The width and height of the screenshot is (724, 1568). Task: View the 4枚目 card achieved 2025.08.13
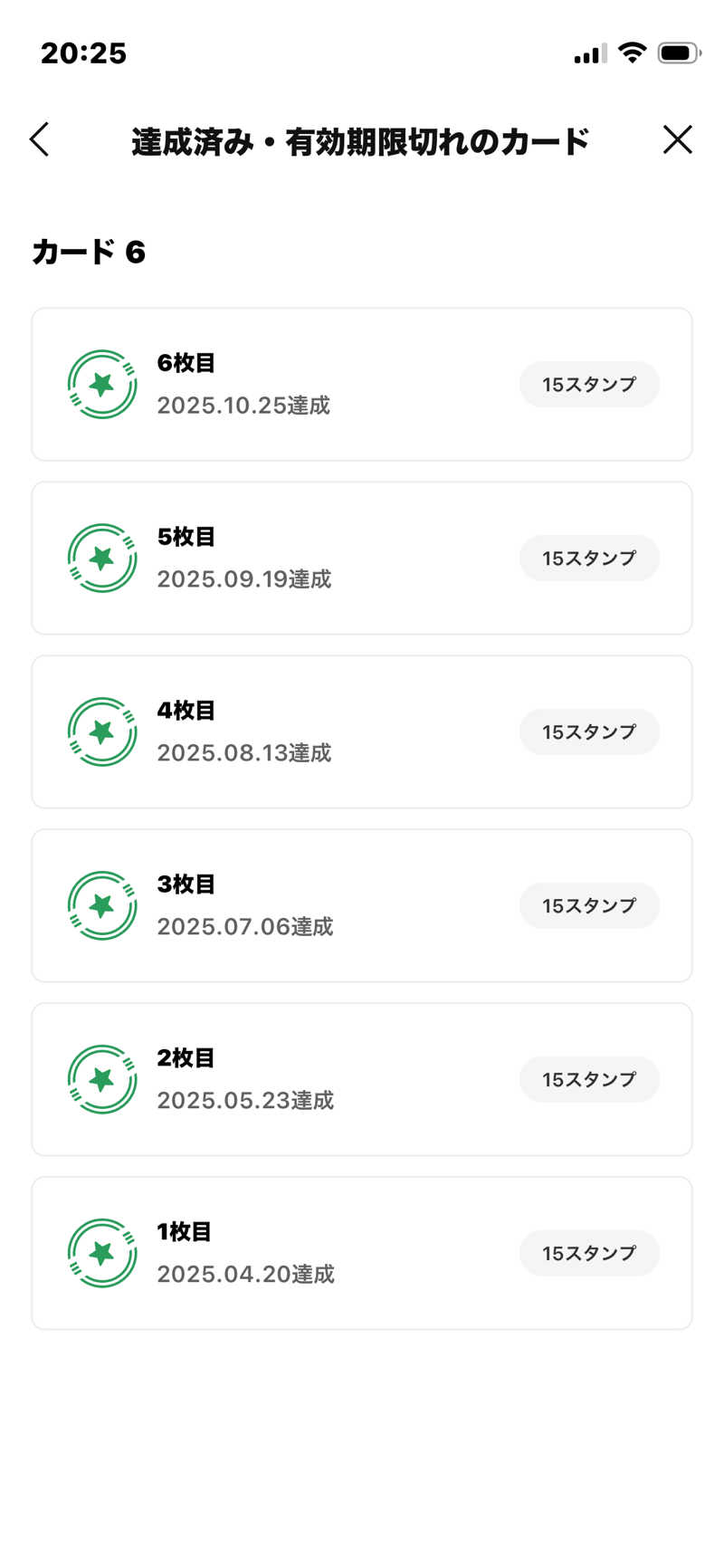coord(362,732)
